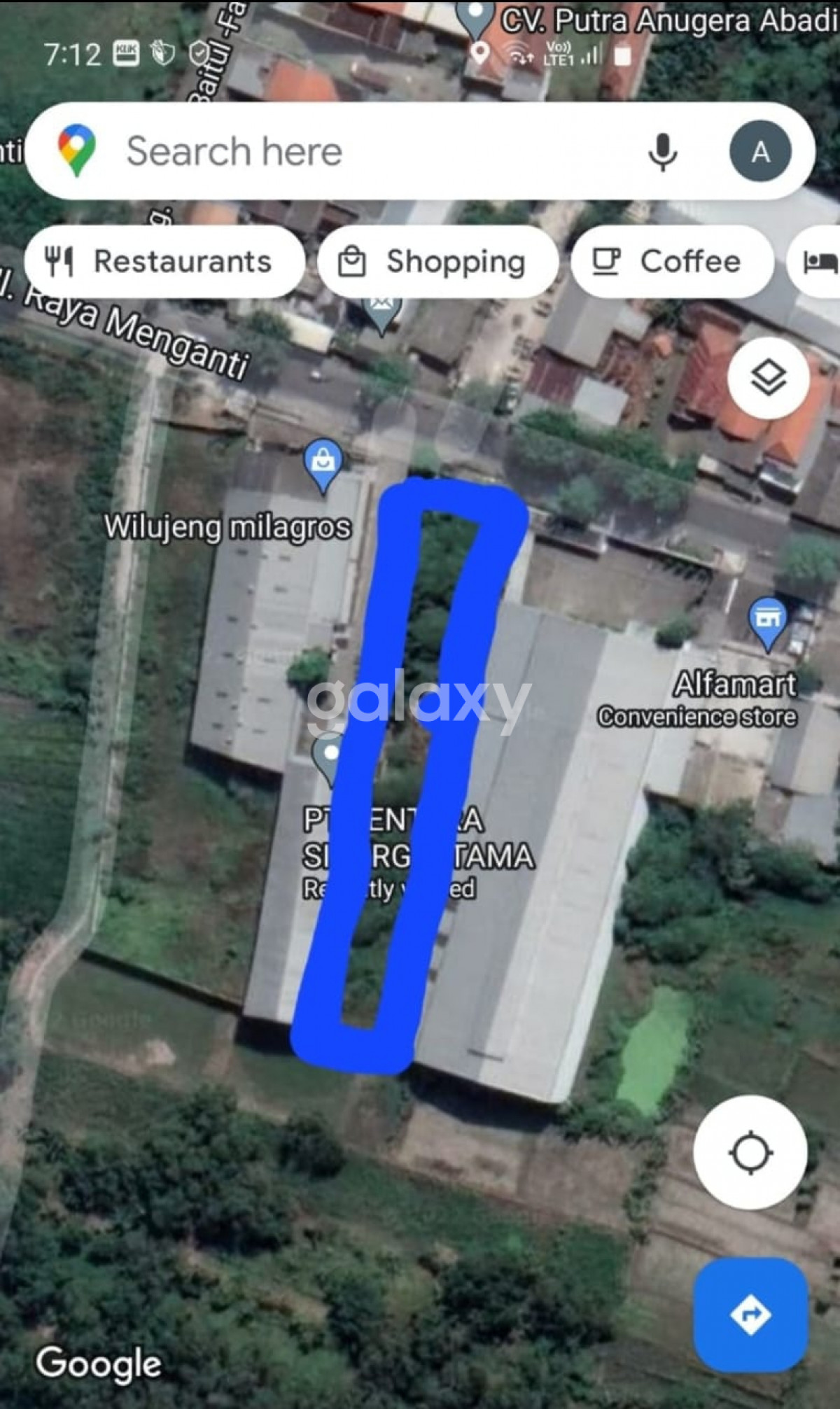The height and width of the screenshot is (1409, 840).
Task: Tap the Wilujeng milagros shop pin
Action: (x=323, y=462)
